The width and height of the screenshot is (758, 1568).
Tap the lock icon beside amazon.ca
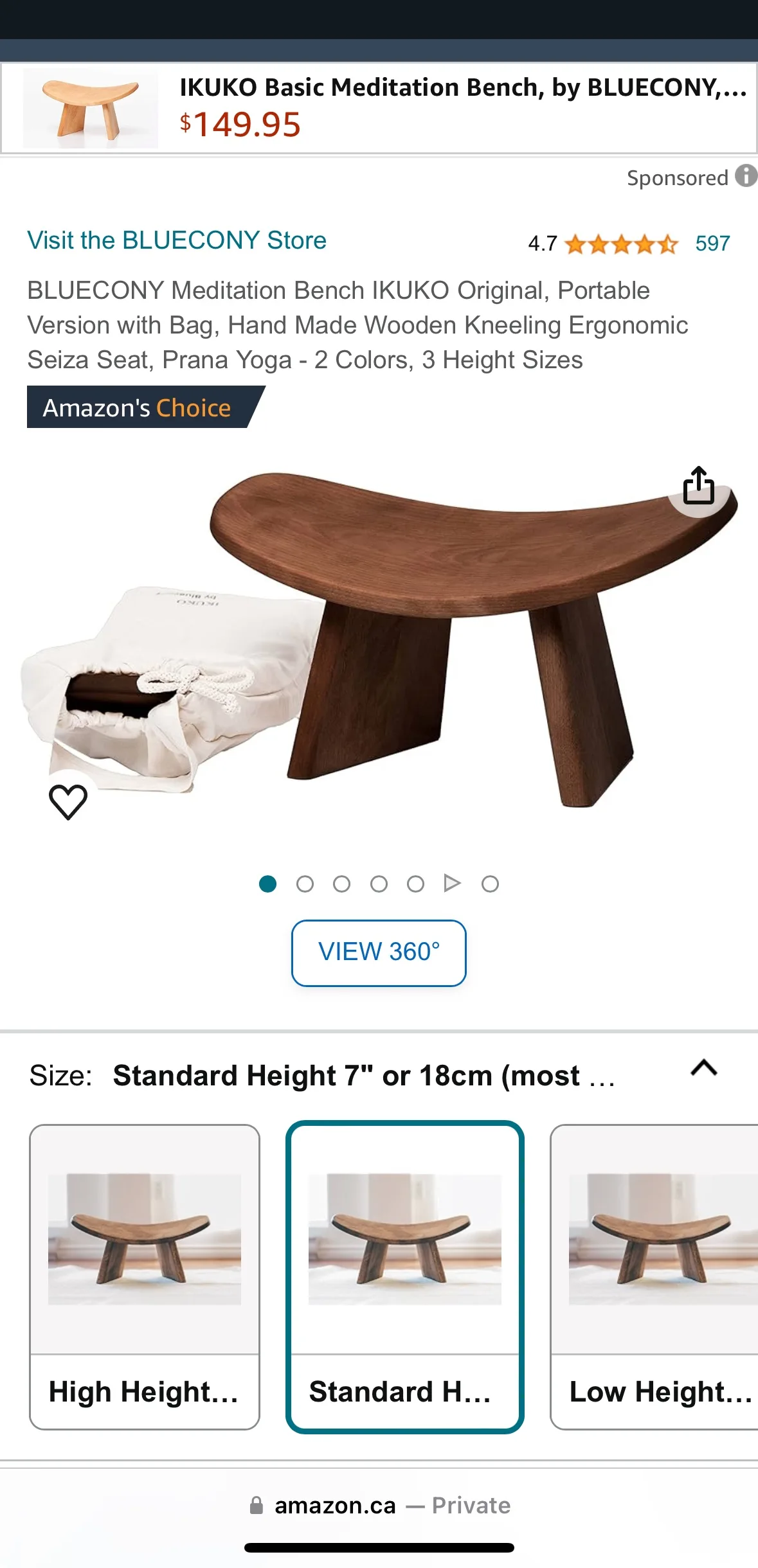[257, 1505]
